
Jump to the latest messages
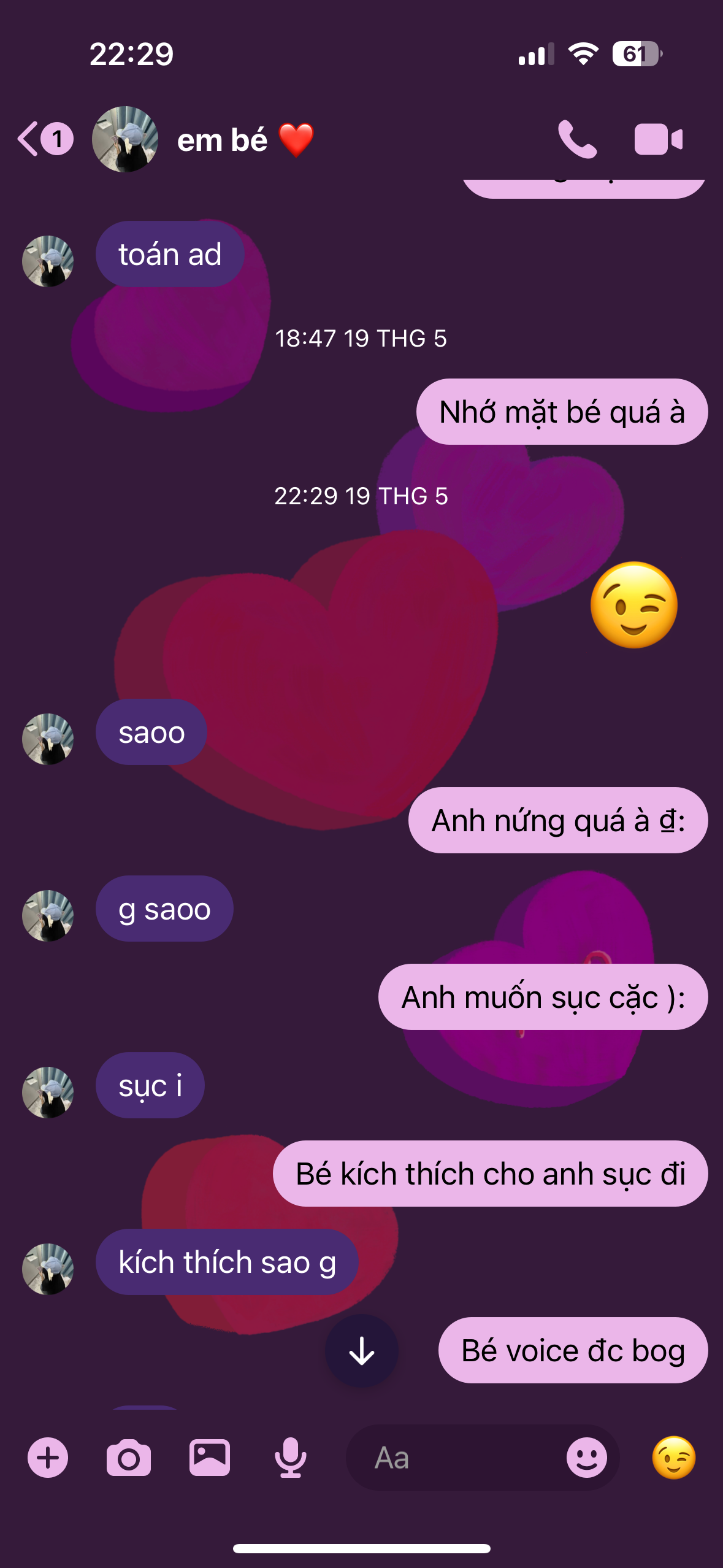click(x=362, y=1351)
